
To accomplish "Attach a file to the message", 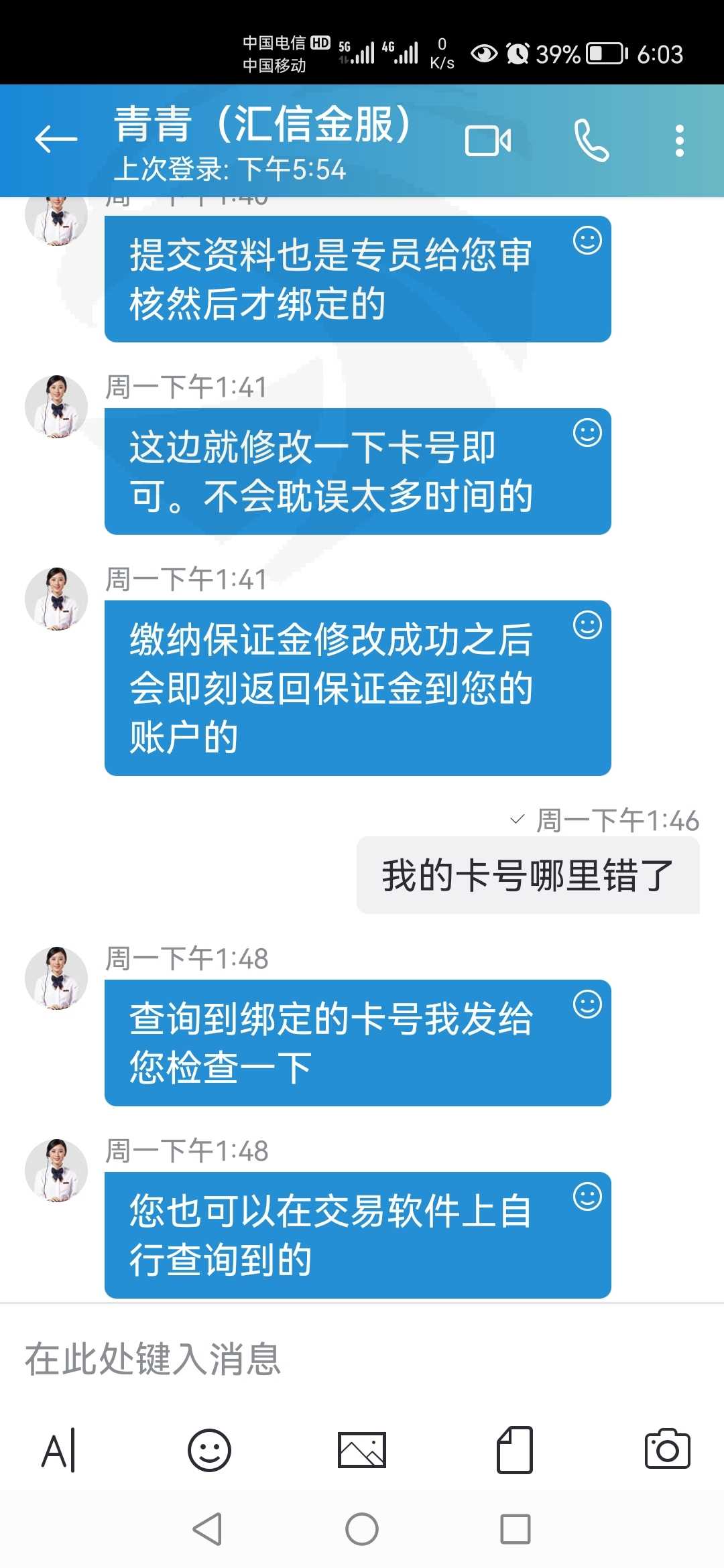I will click(x=515, y=1451).
